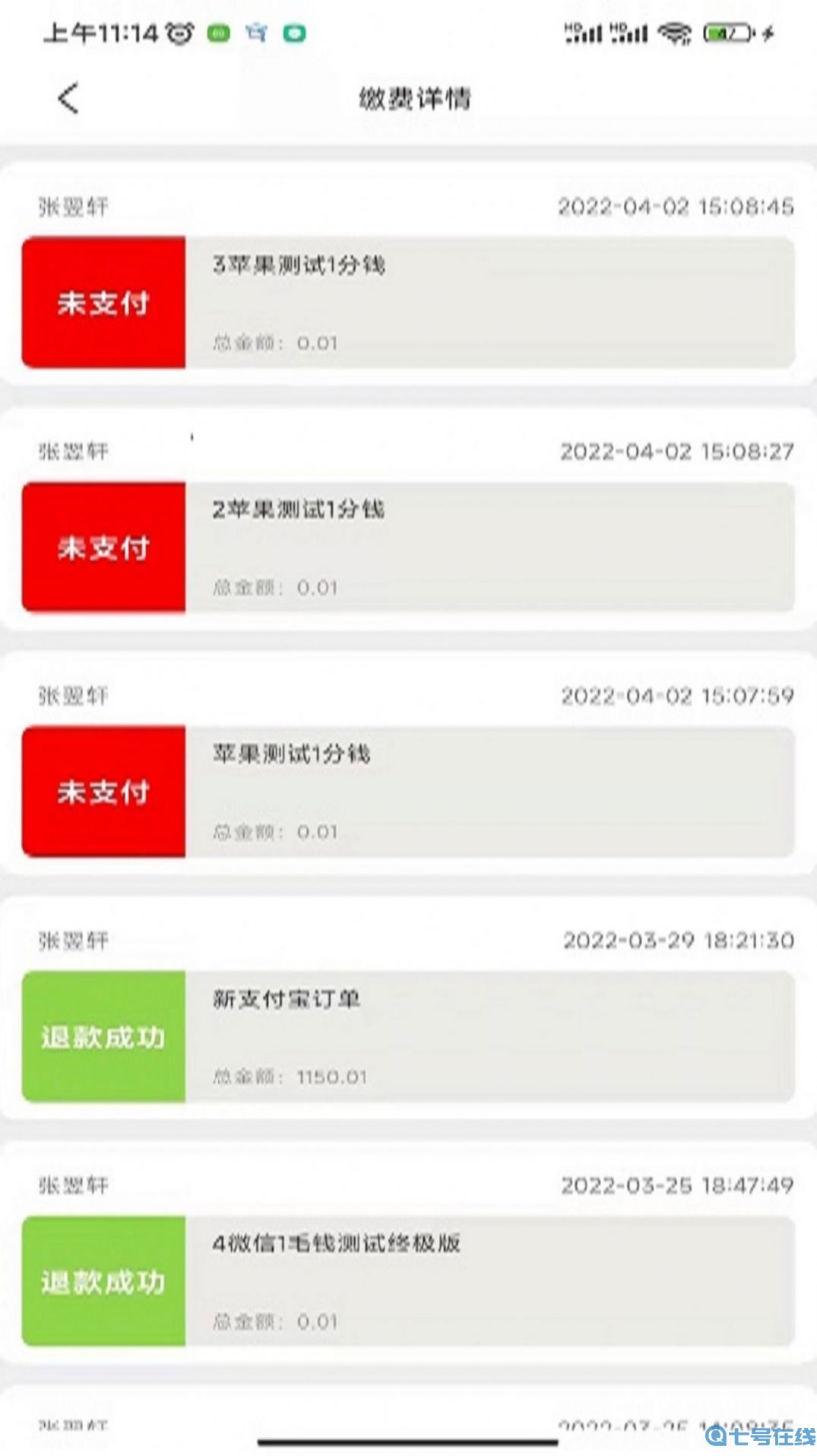817x1456 pixels.
Task: Tap the 总金额 1150.01 amount text
Action: click(x=293, y=1076)
